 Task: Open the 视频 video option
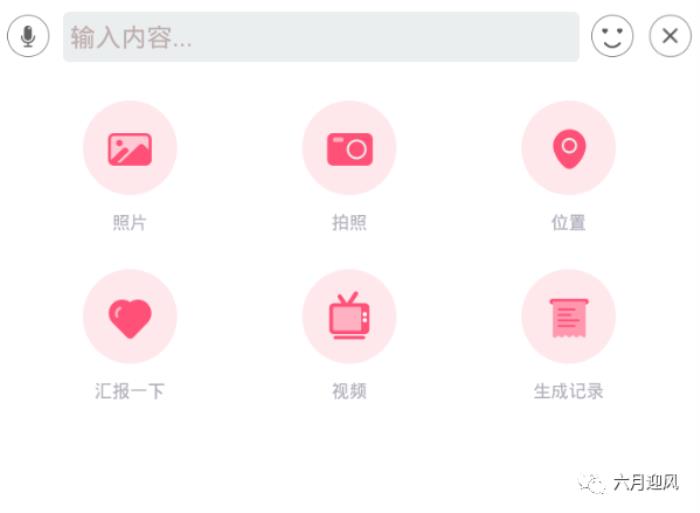[x=349, y=317]
